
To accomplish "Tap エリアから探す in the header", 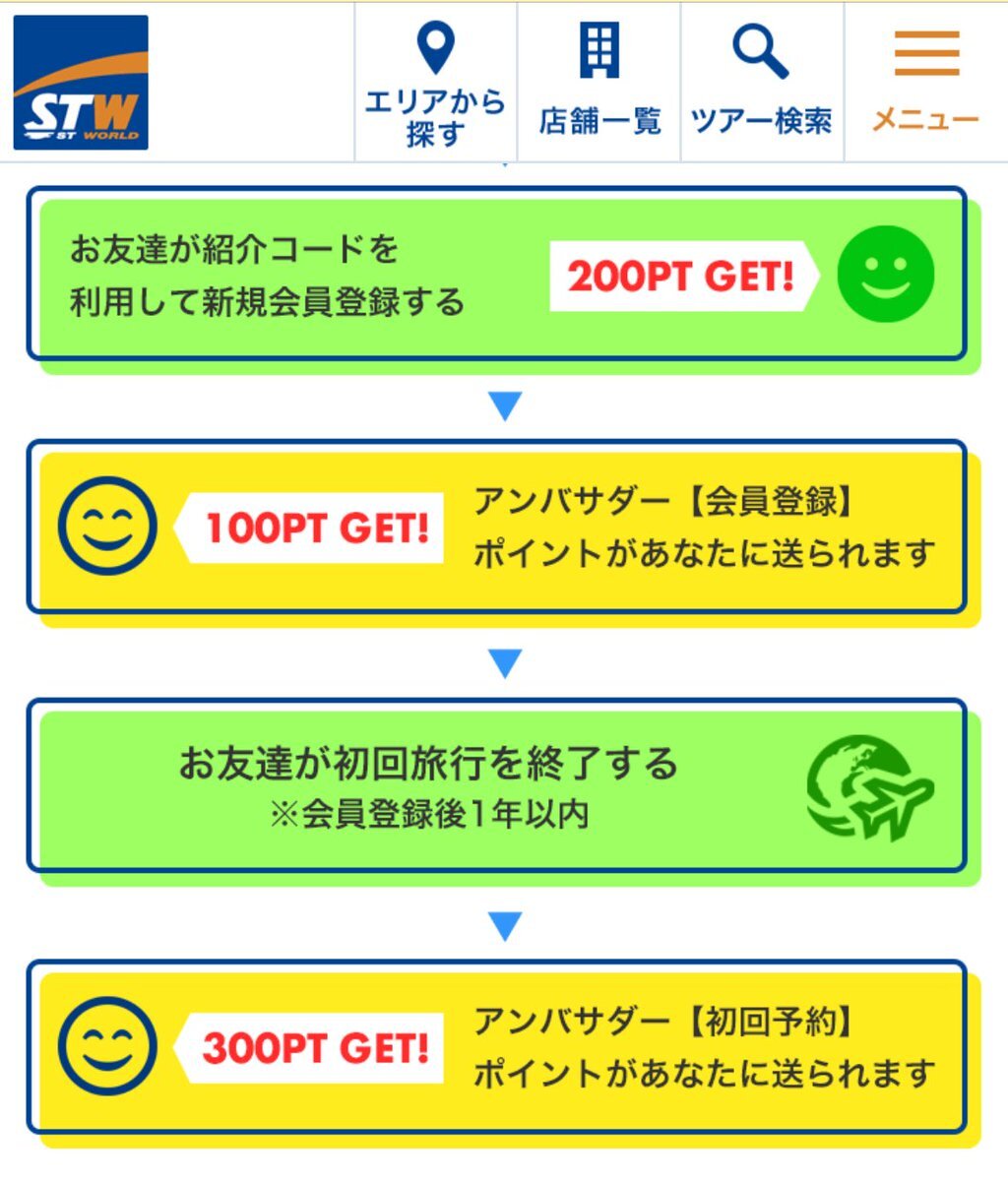I will (435, 83).
